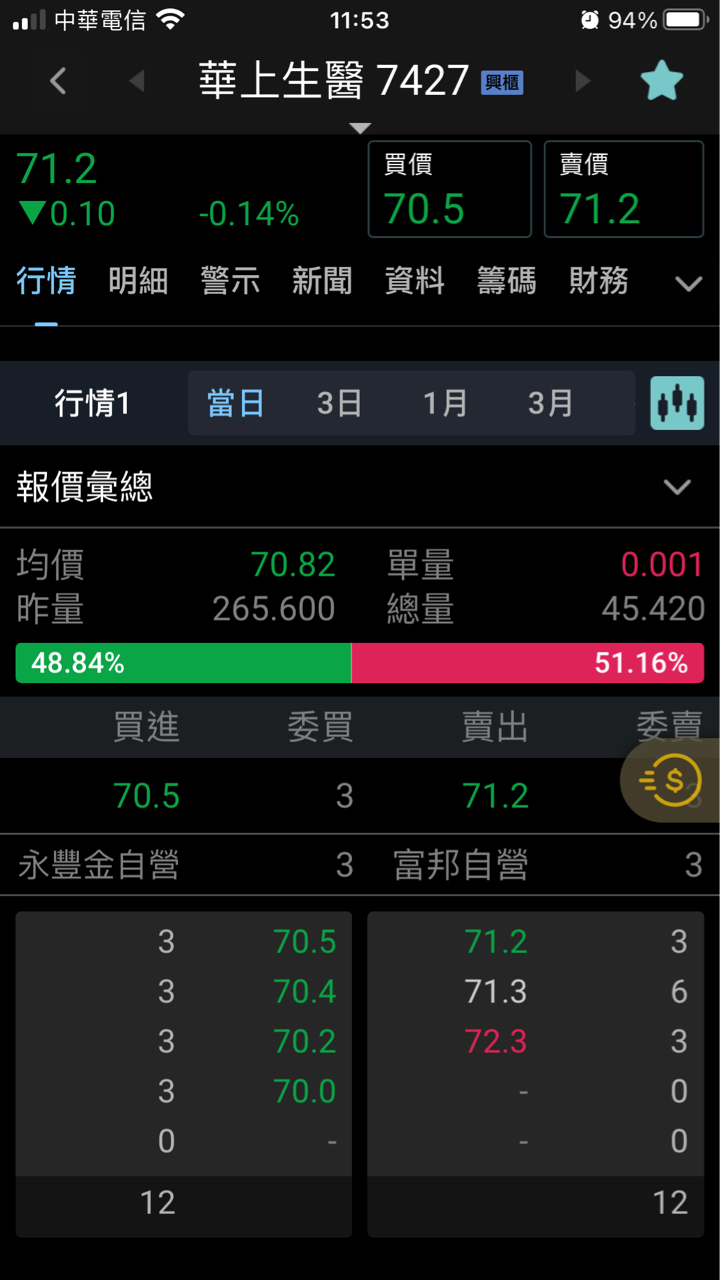
Task: Collapse the 報價彙總 section
Action: pos(677,488)
